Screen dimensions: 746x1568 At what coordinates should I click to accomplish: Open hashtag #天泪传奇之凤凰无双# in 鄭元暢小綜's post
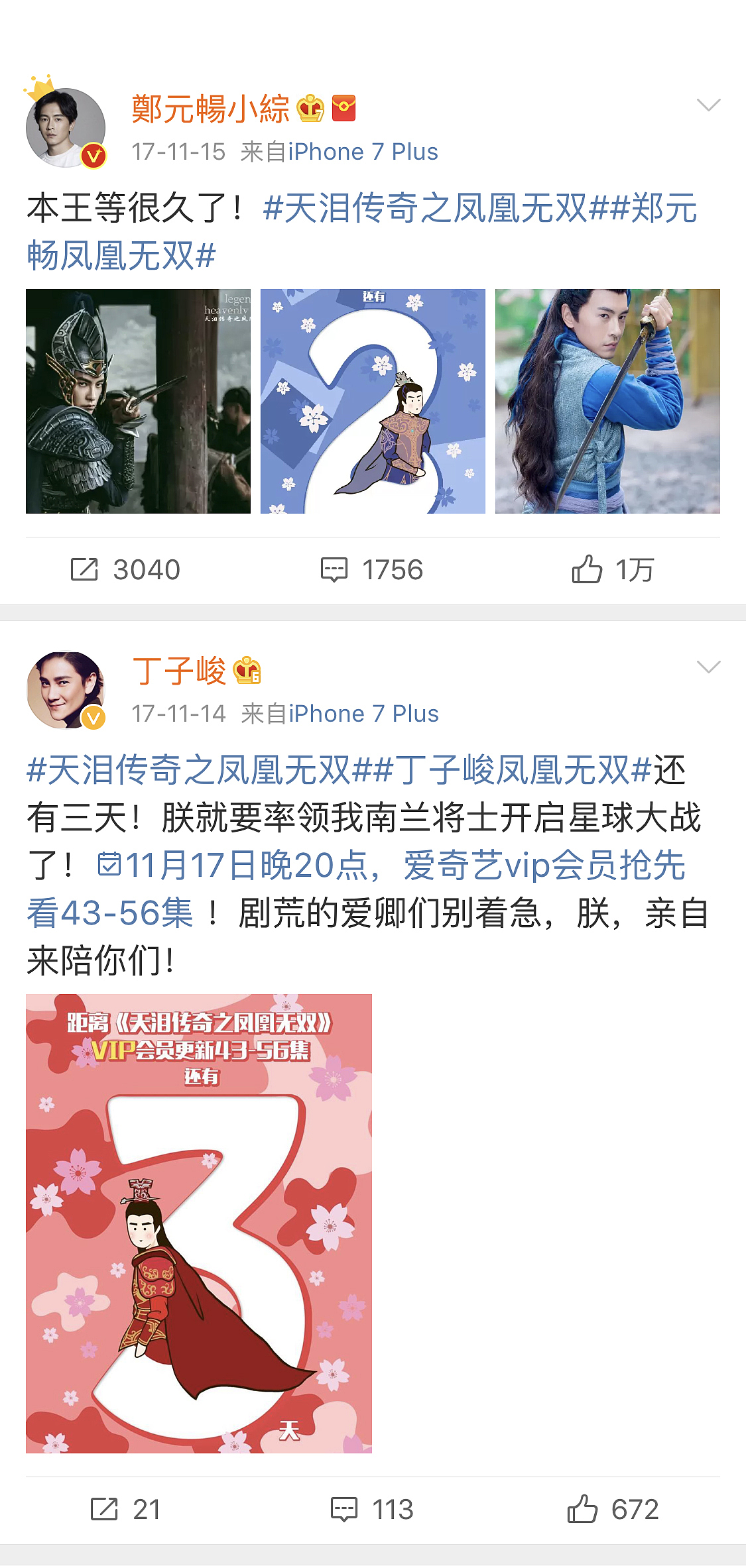coord(424,208)
